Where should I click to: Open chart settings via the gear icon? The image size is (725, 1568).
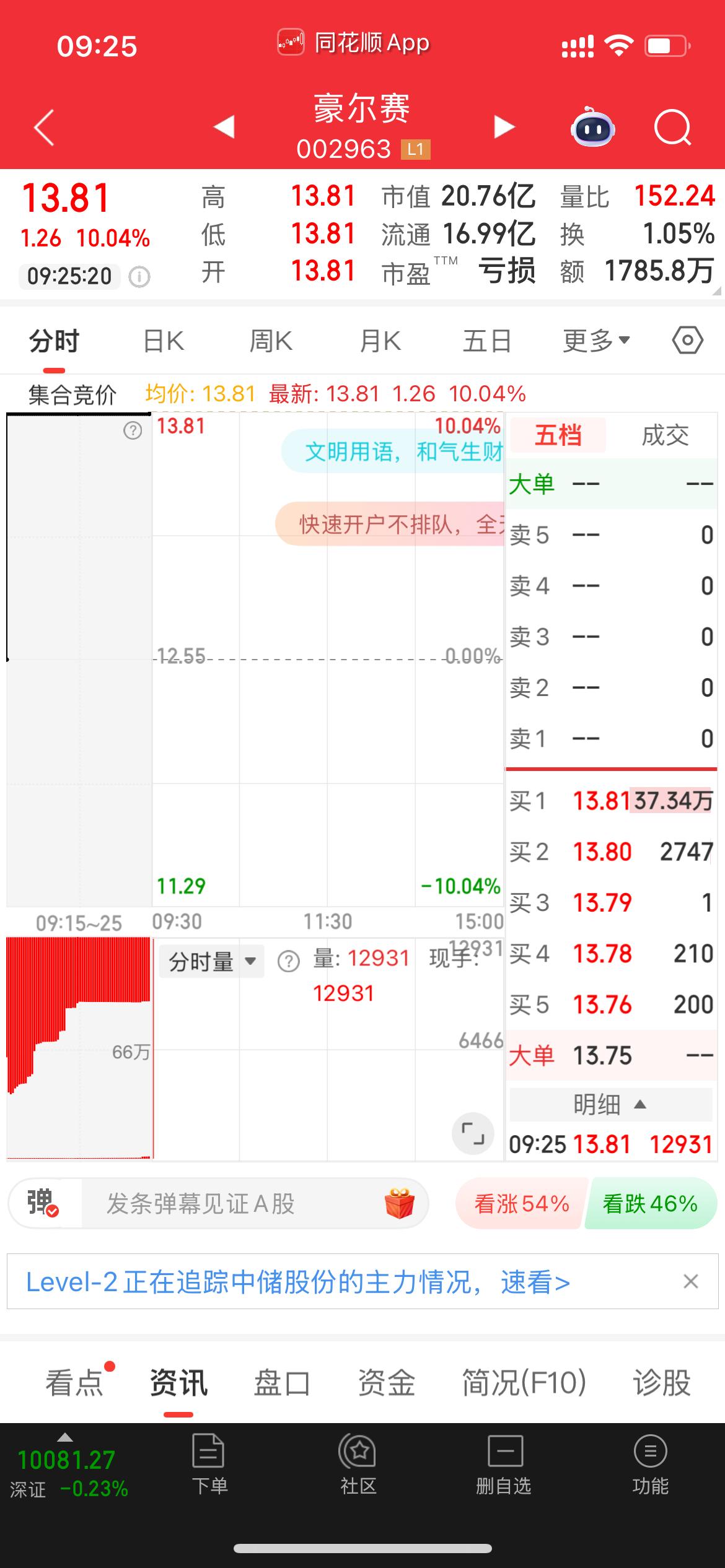click(688, 339)
